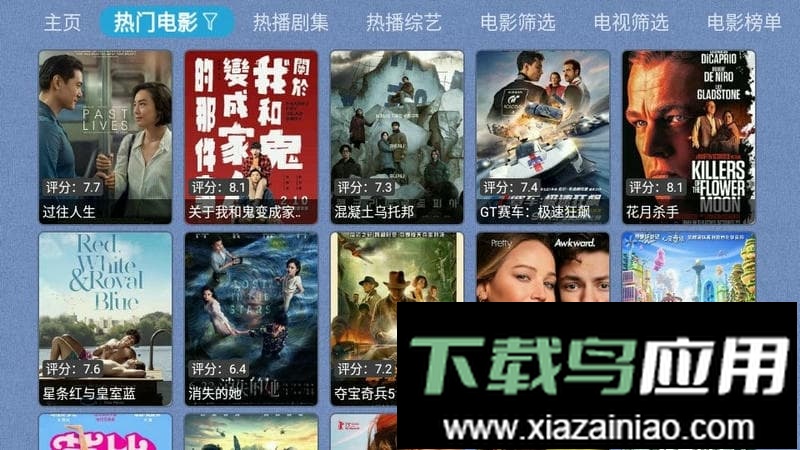800x450 pixels.
Task: View the 电影榜单 tab
Action: (x=744, y=22)
